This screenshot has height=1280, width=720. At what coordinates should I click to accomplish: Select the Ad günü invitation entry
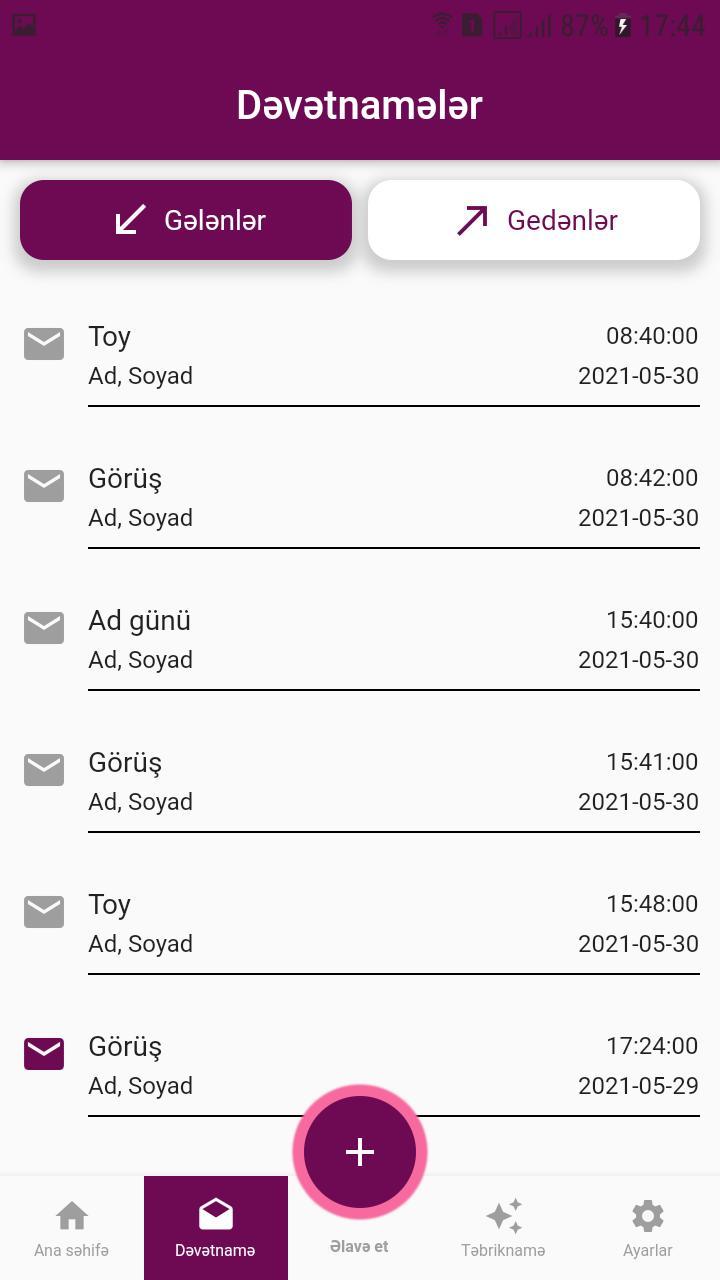360,637
